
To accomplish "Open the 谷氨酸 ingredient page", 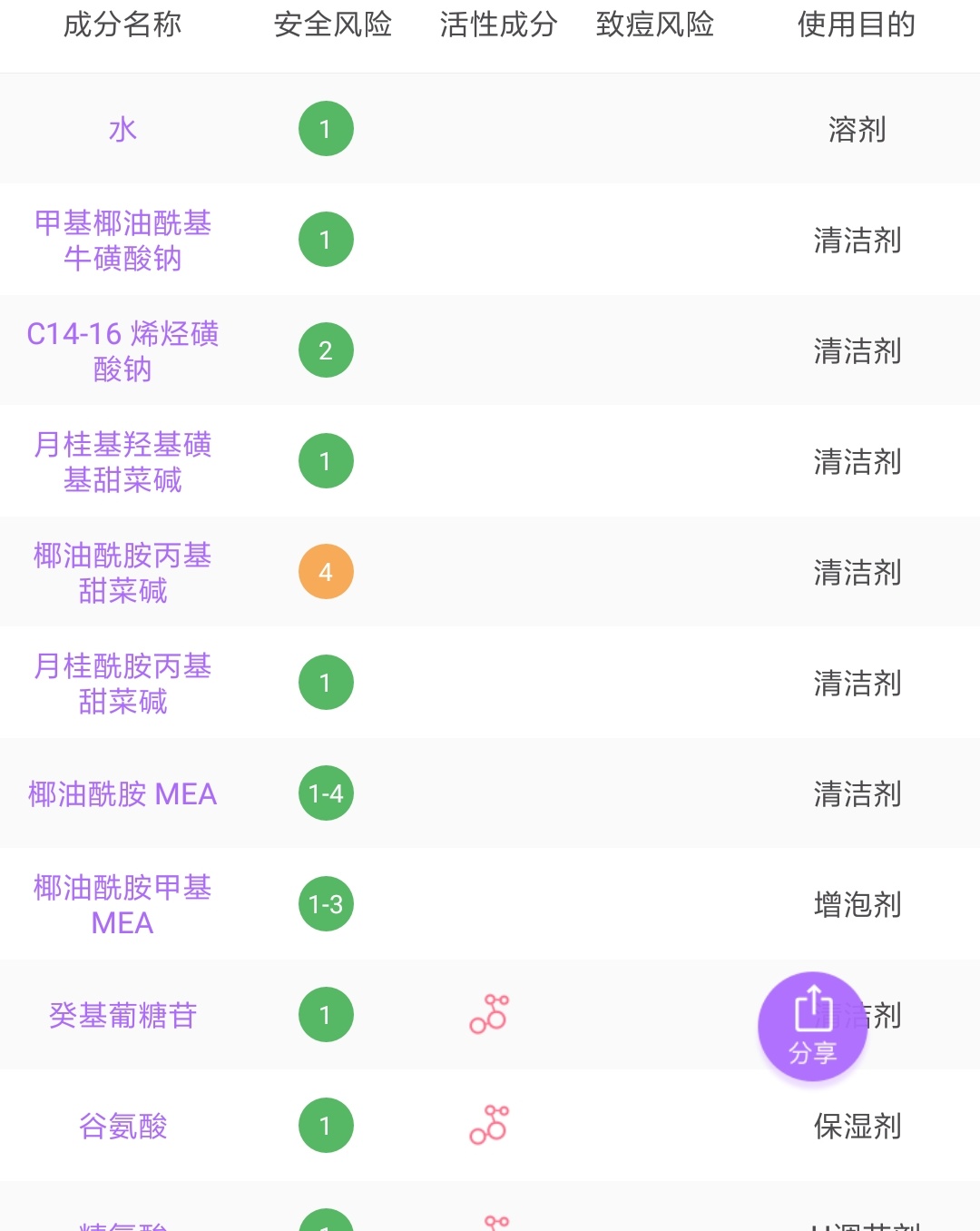I will click(x=122, y=1126).
